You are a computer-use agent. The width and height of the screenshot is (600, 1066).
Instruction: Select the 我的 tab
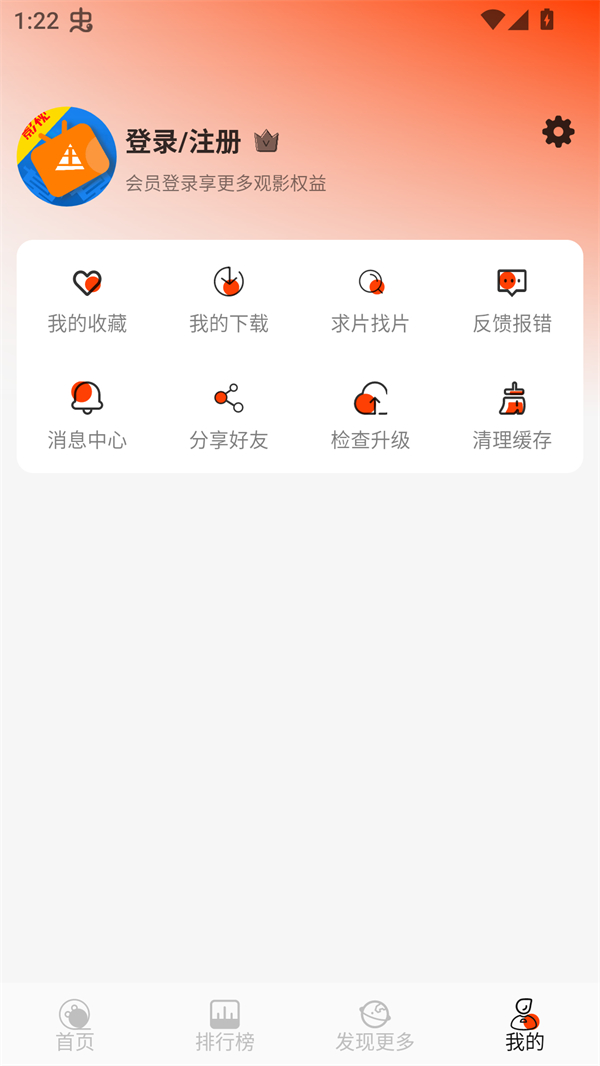point(525,1025)
